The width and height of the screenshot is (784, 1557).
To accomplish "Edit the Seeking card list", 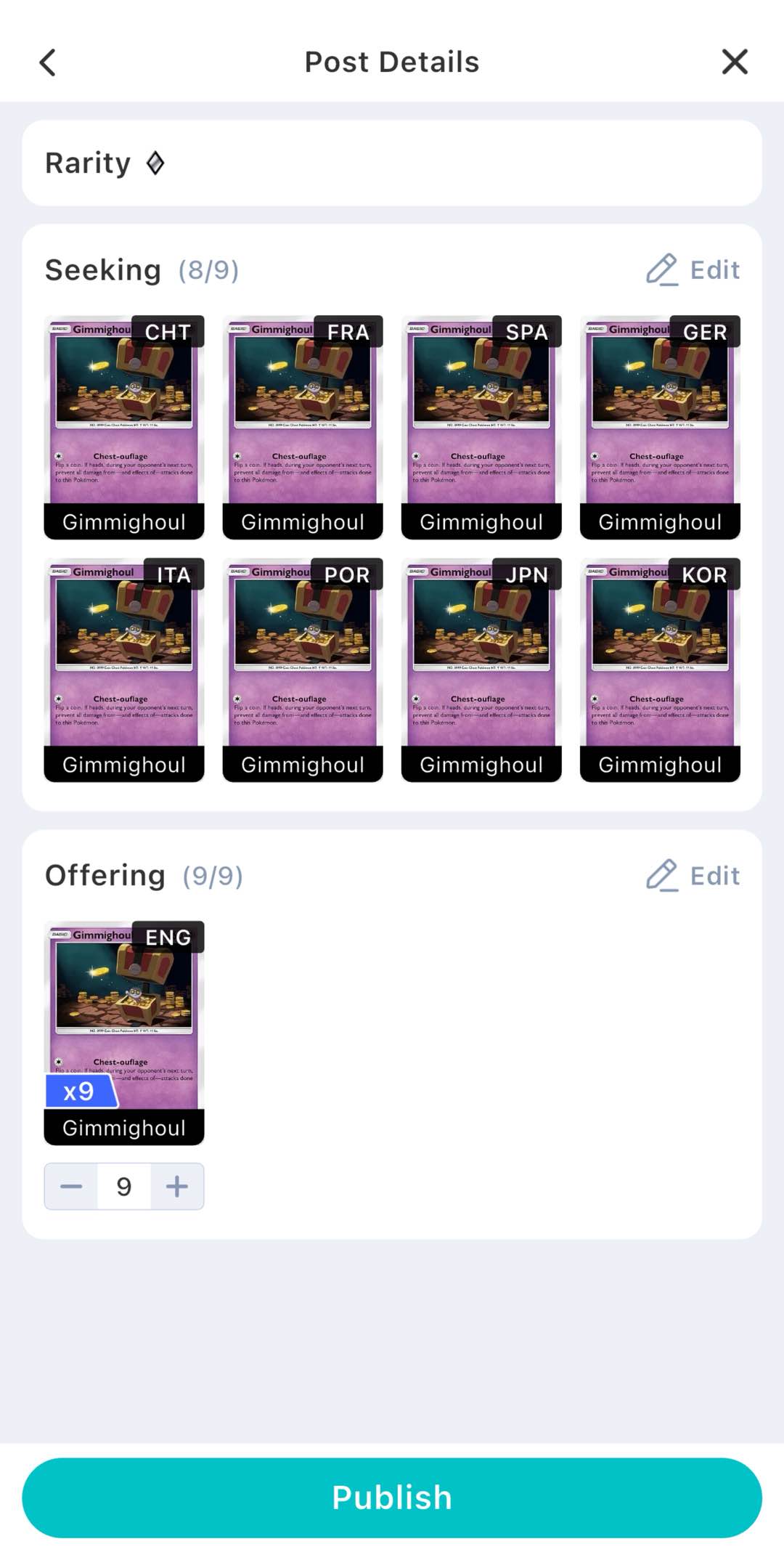I will click(x=693, y=270).
